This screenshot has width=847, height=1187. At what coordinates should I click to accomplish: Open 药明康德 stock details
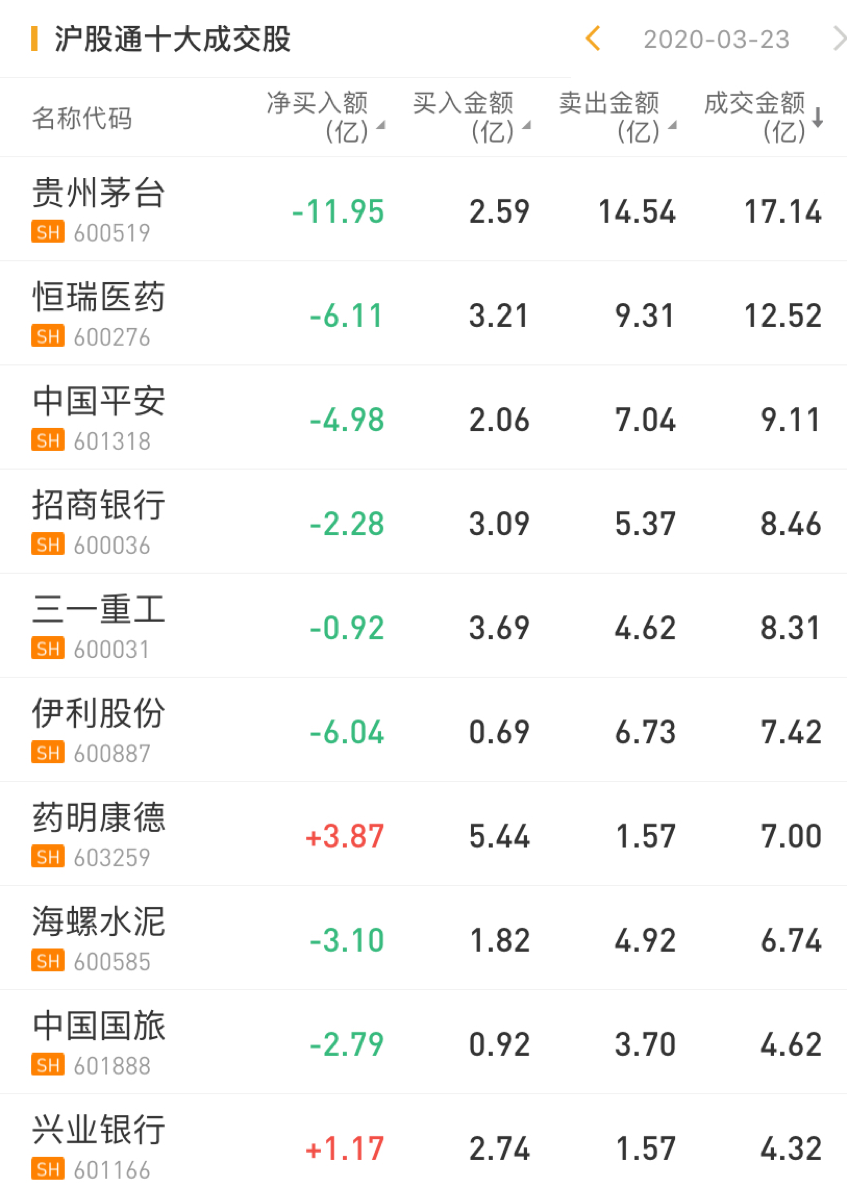pyautogui.click(x=98, y=833)
